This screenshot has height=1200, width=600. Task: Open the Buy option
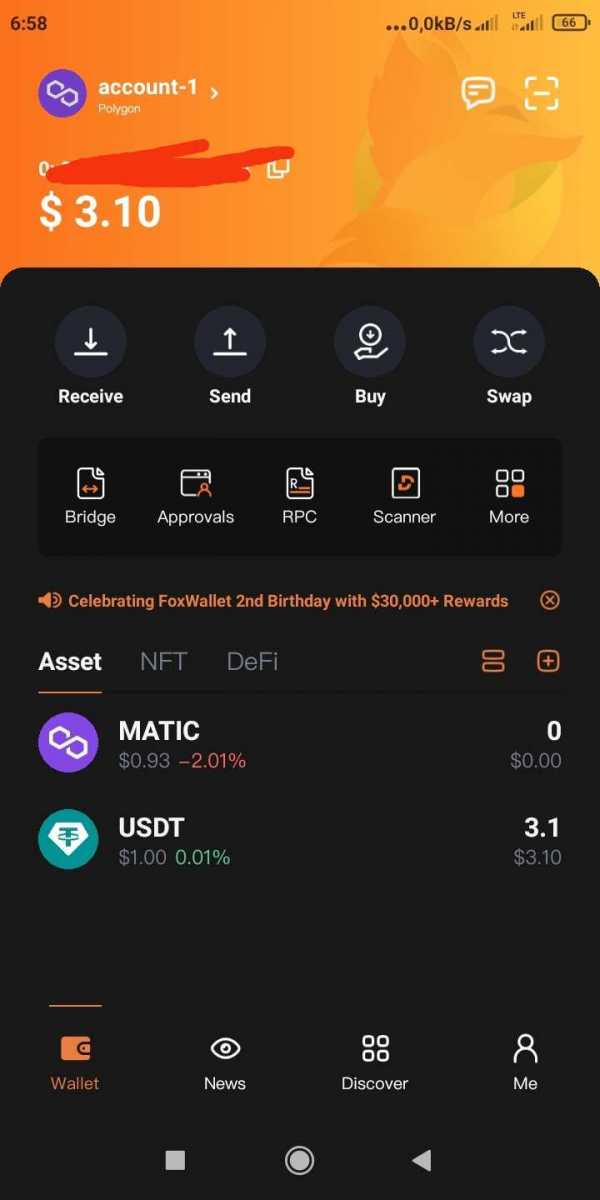pos(369,343)
